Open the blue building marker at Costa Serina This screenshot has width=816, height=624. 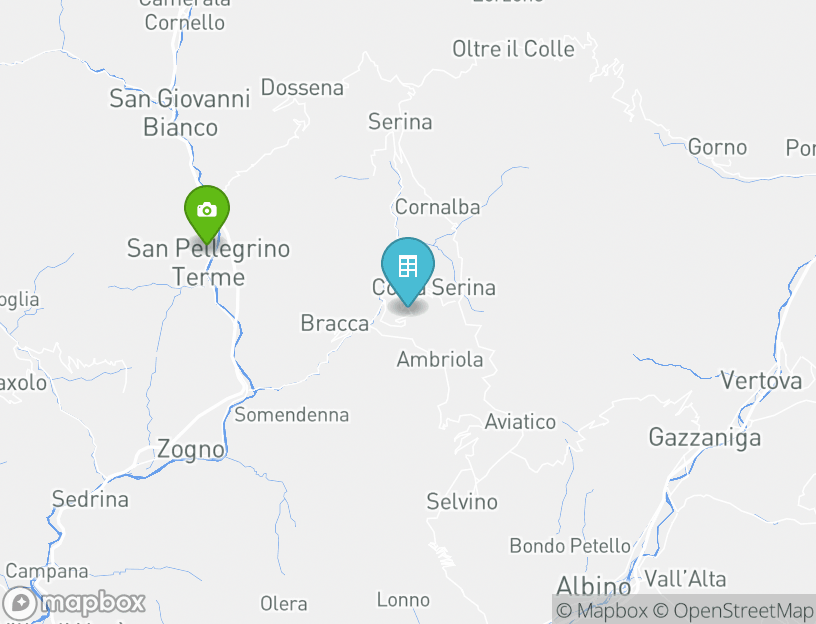click(x=408, y=267)
